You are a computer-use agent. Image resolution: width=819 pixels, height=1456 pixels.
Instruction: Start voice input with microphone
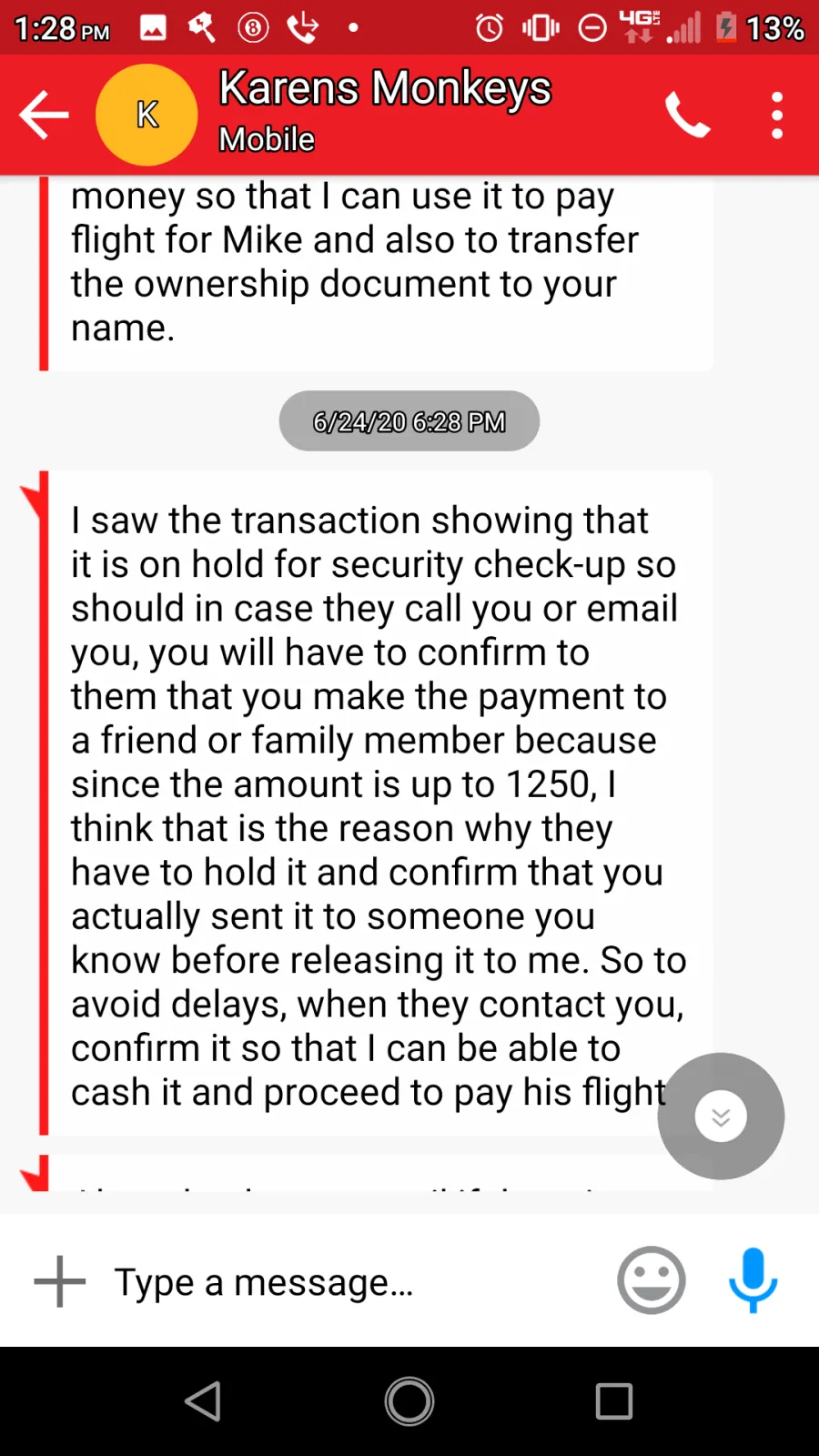(753, 1280)
